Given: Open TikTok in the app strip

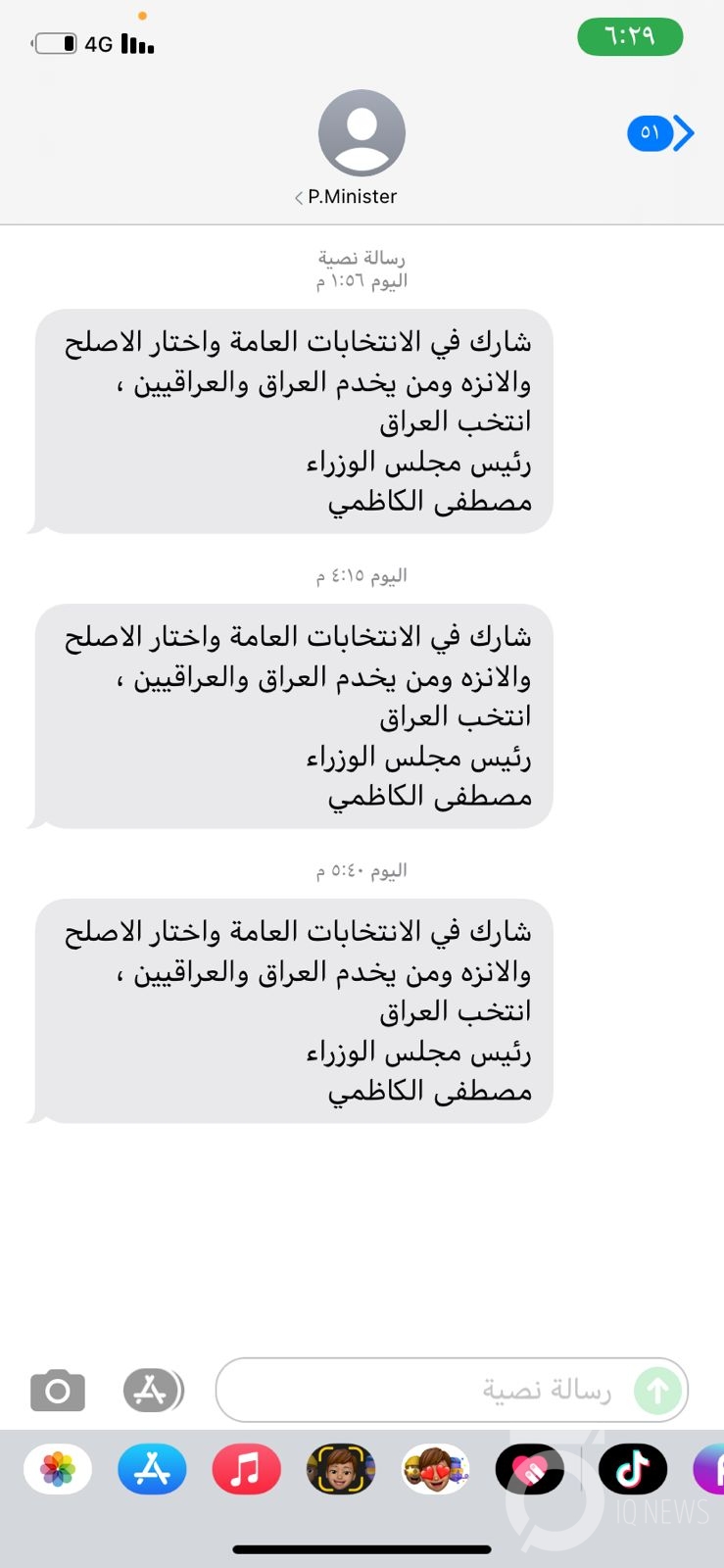Looking at the screenshot, I should [x=633, y=1469].
